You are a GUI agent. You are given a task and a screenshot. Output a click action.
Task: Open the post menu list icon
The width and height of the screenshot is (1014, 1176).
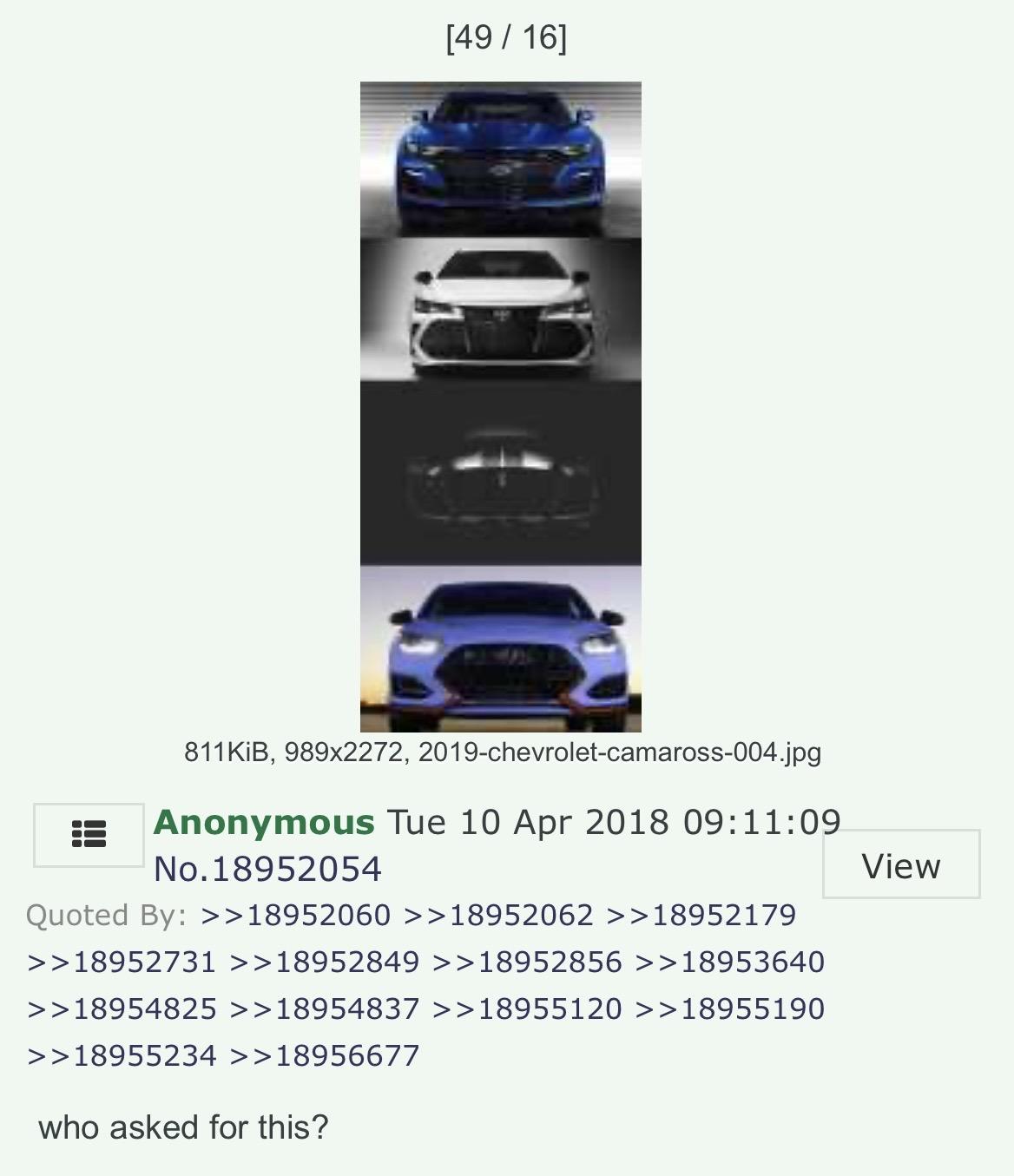click(89, 834)
